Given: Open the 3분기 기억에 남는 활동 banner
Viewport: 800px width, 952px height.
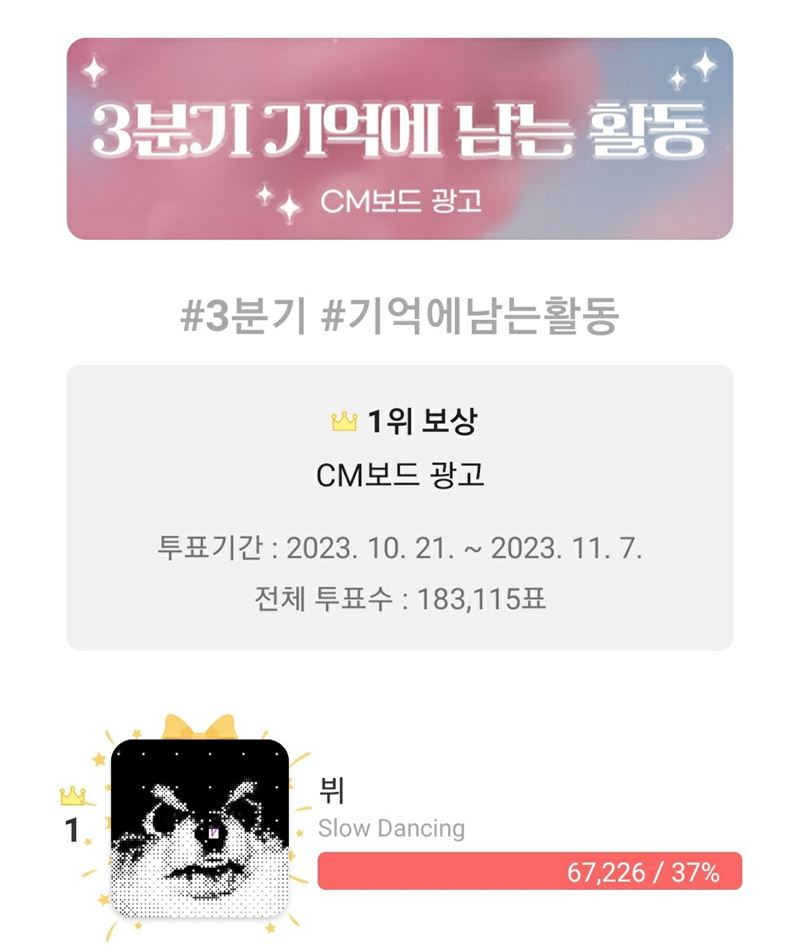Looking at the screenshot, I should (x=399, y=139).
